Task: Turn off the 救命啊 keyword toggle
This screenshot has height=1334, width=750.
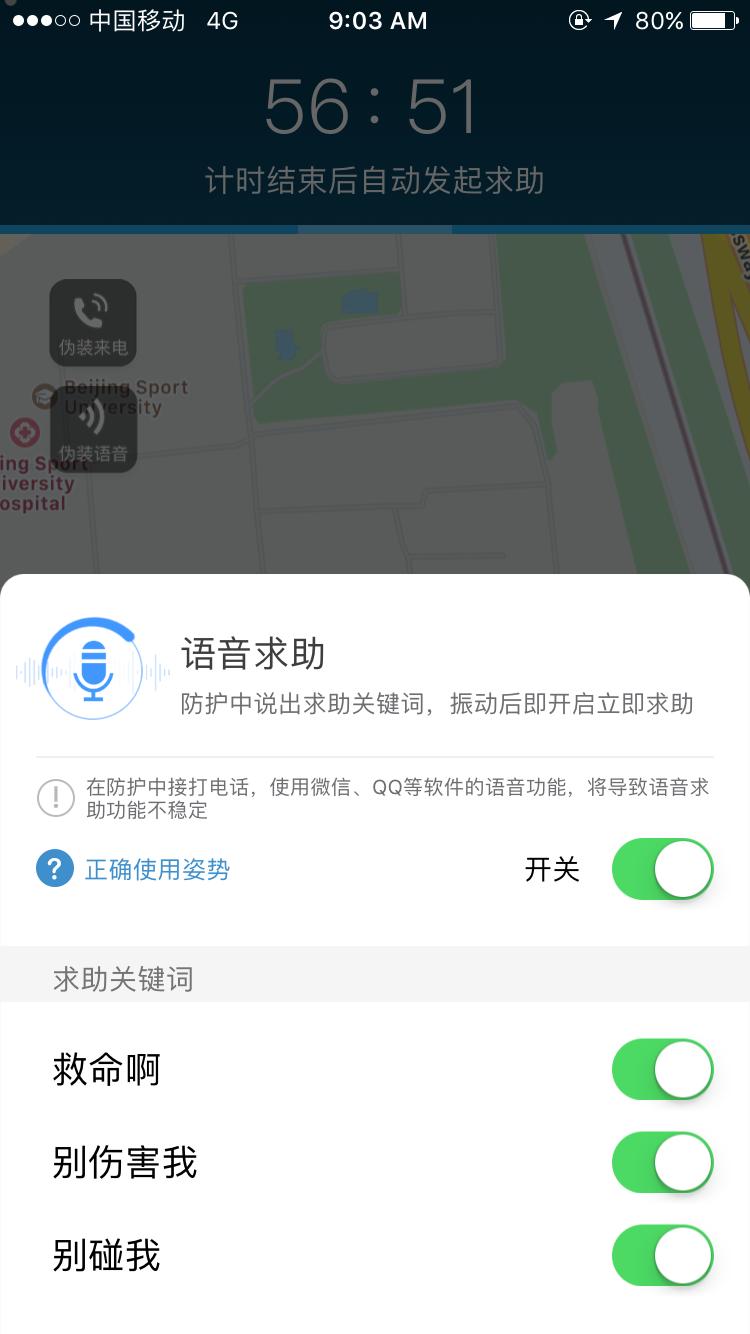Action: [662, 1069]
